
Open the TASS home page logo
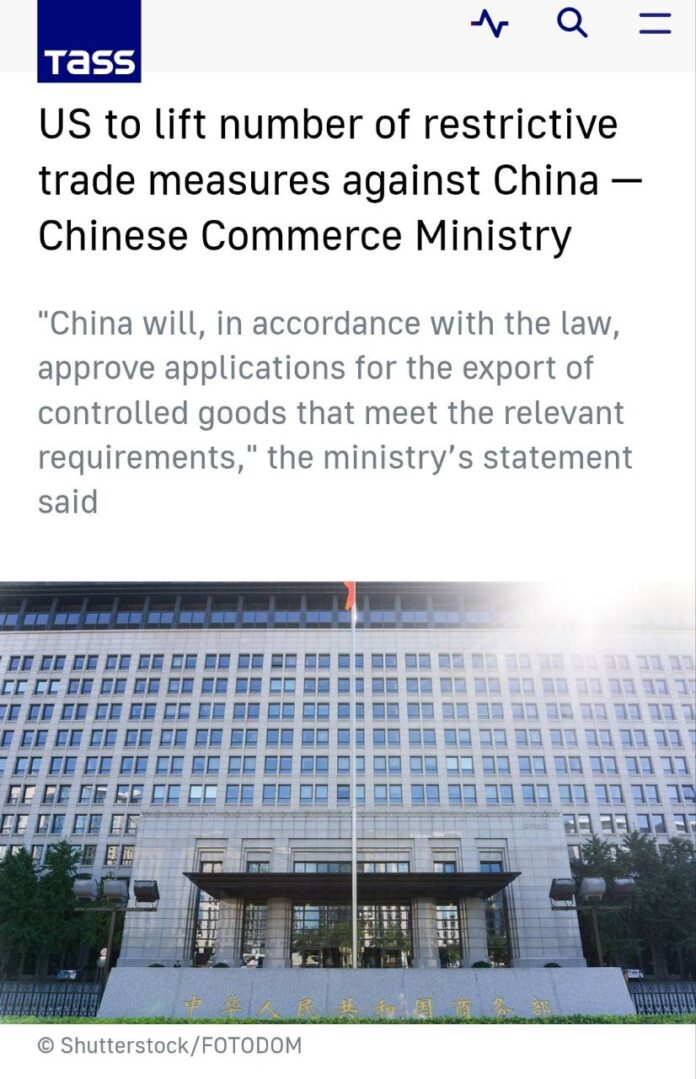(89, 41)
